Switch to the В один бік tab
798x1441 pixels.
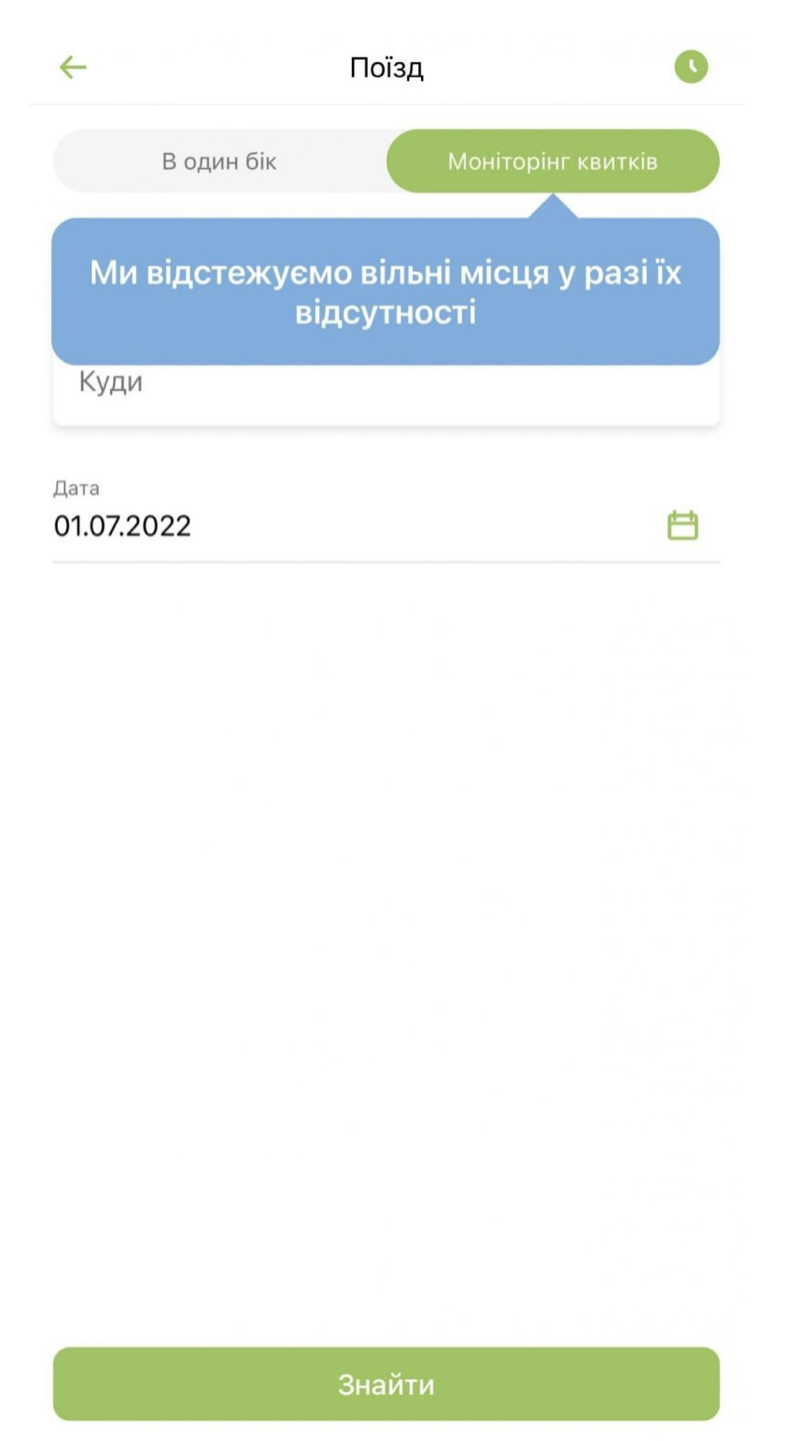[220, 161]
